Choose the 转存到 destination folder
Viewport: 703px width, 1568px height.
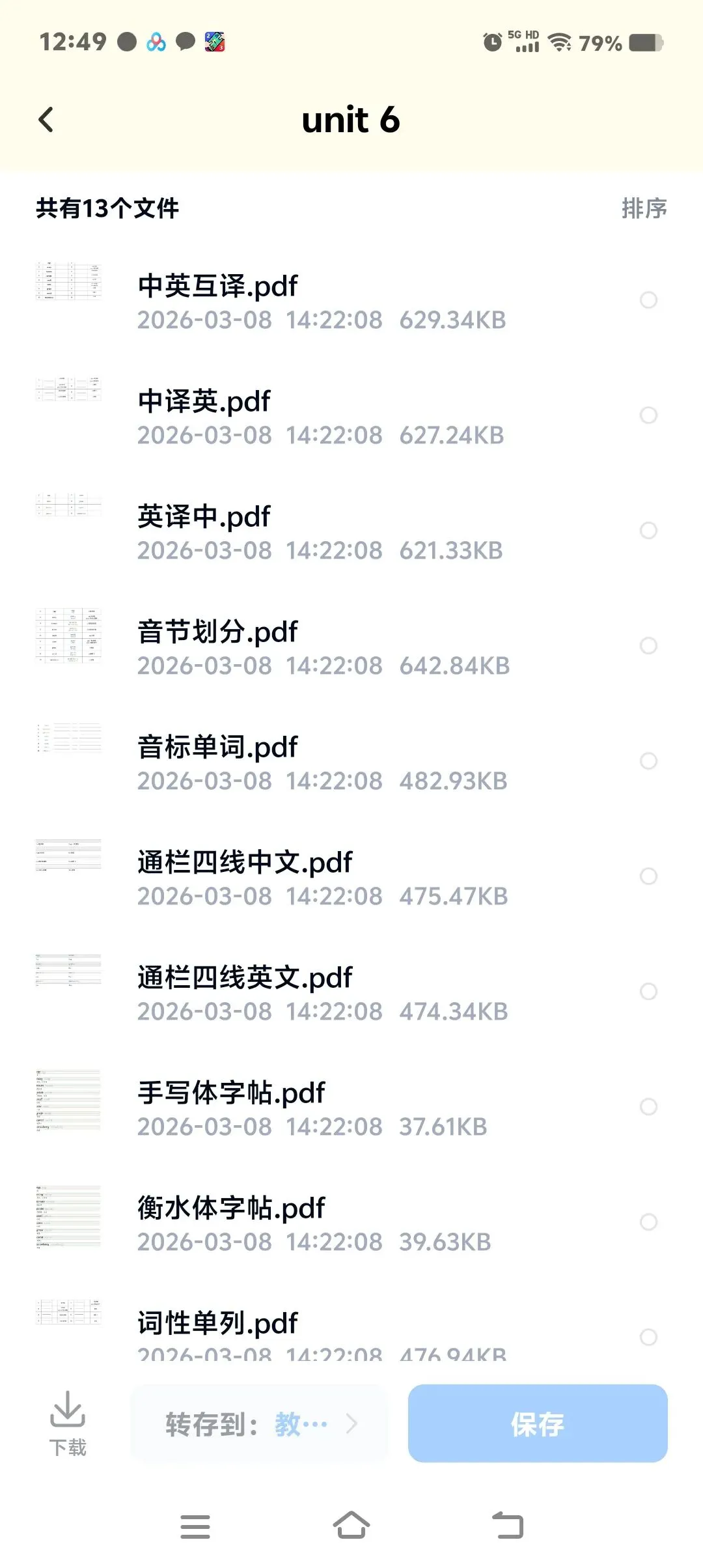[259, 1424]
